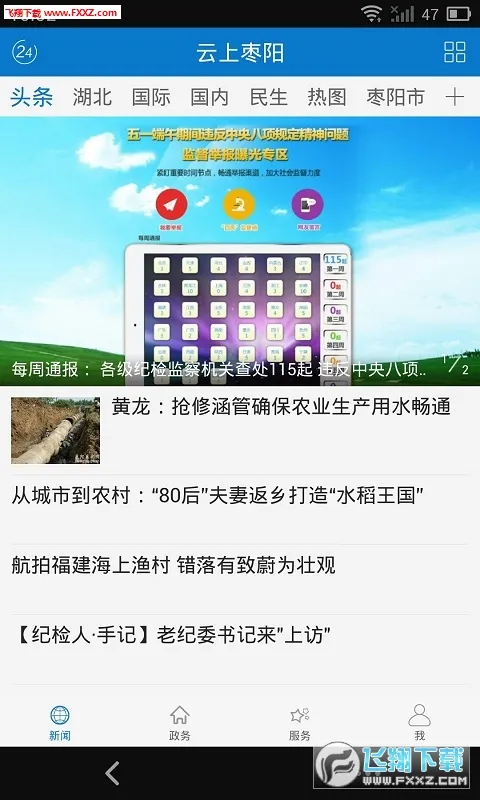Go to the 政务 bottom tab
This screenshot has width=480, height=800.
pyautogui.click(x=180, y=722)
